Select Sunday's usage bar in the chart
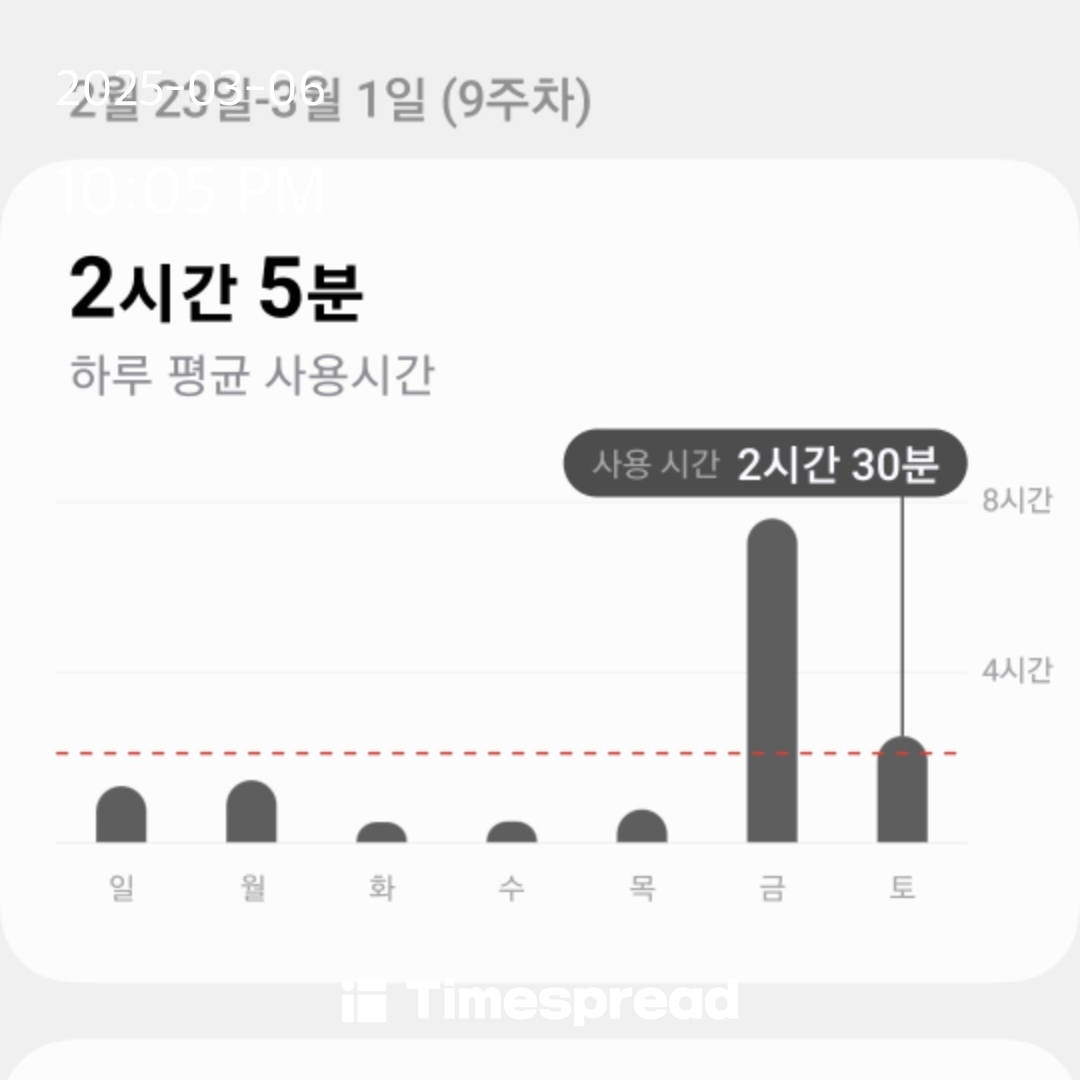This screenshot has height=1080, width=1080. (121, 814)
